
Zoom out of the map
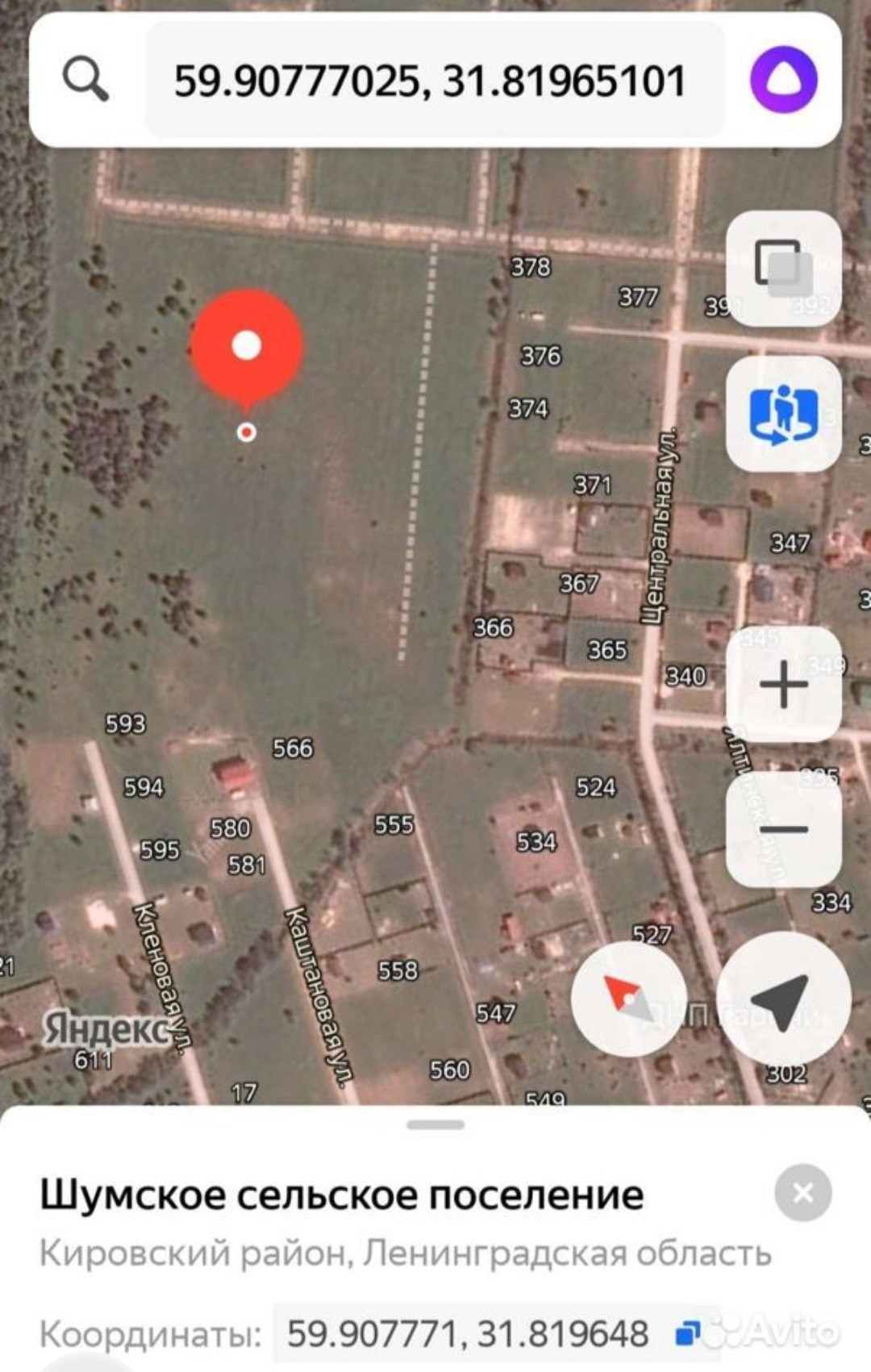pyautogui.click(x=783, y=828)
